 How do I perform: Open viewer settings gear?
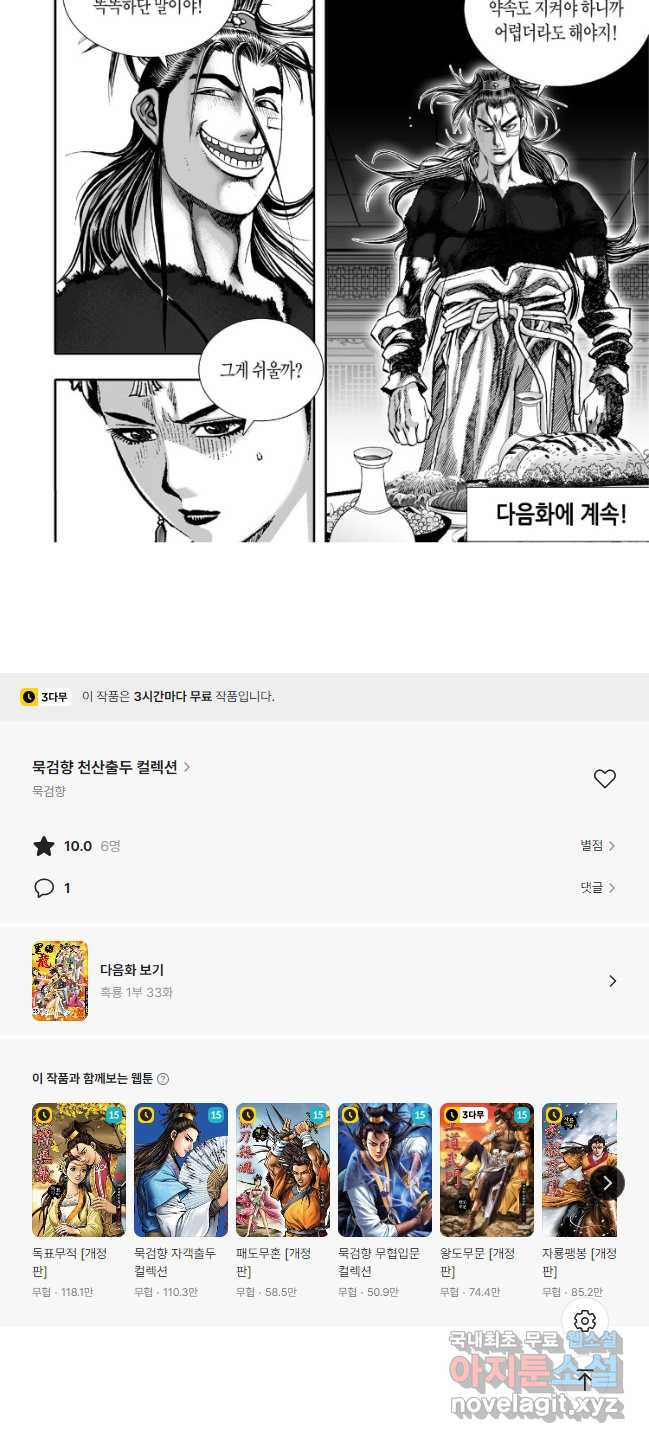(585, 1321)
